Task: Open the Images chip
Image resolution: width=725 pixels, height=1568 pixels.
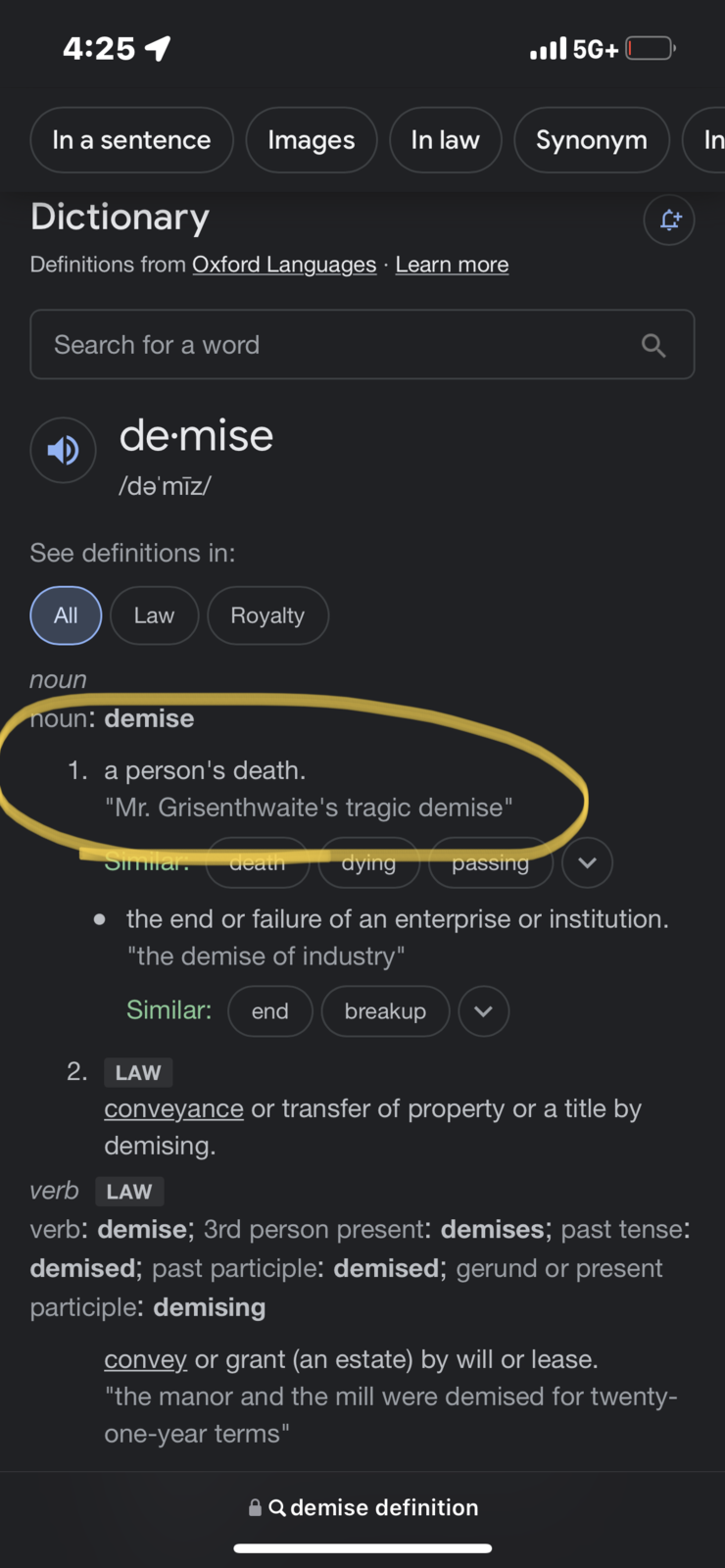Action: pyautogui.click(x=312, y=140)
